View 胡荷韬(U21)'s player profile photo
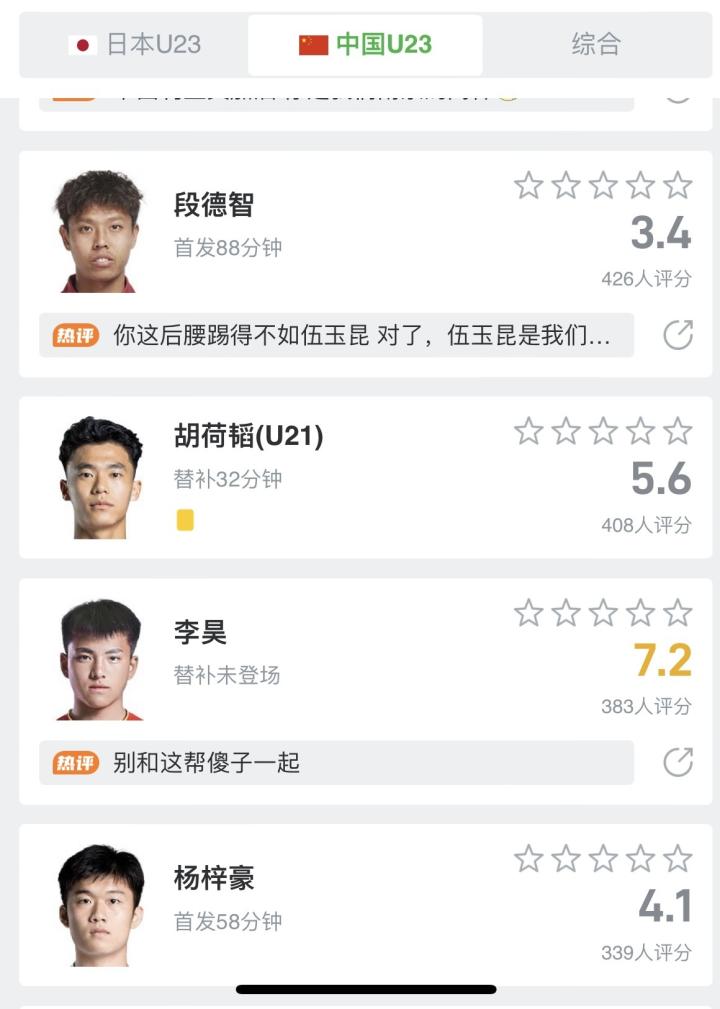This screenshot has width=720, height=1009. (x=100, y=477)
